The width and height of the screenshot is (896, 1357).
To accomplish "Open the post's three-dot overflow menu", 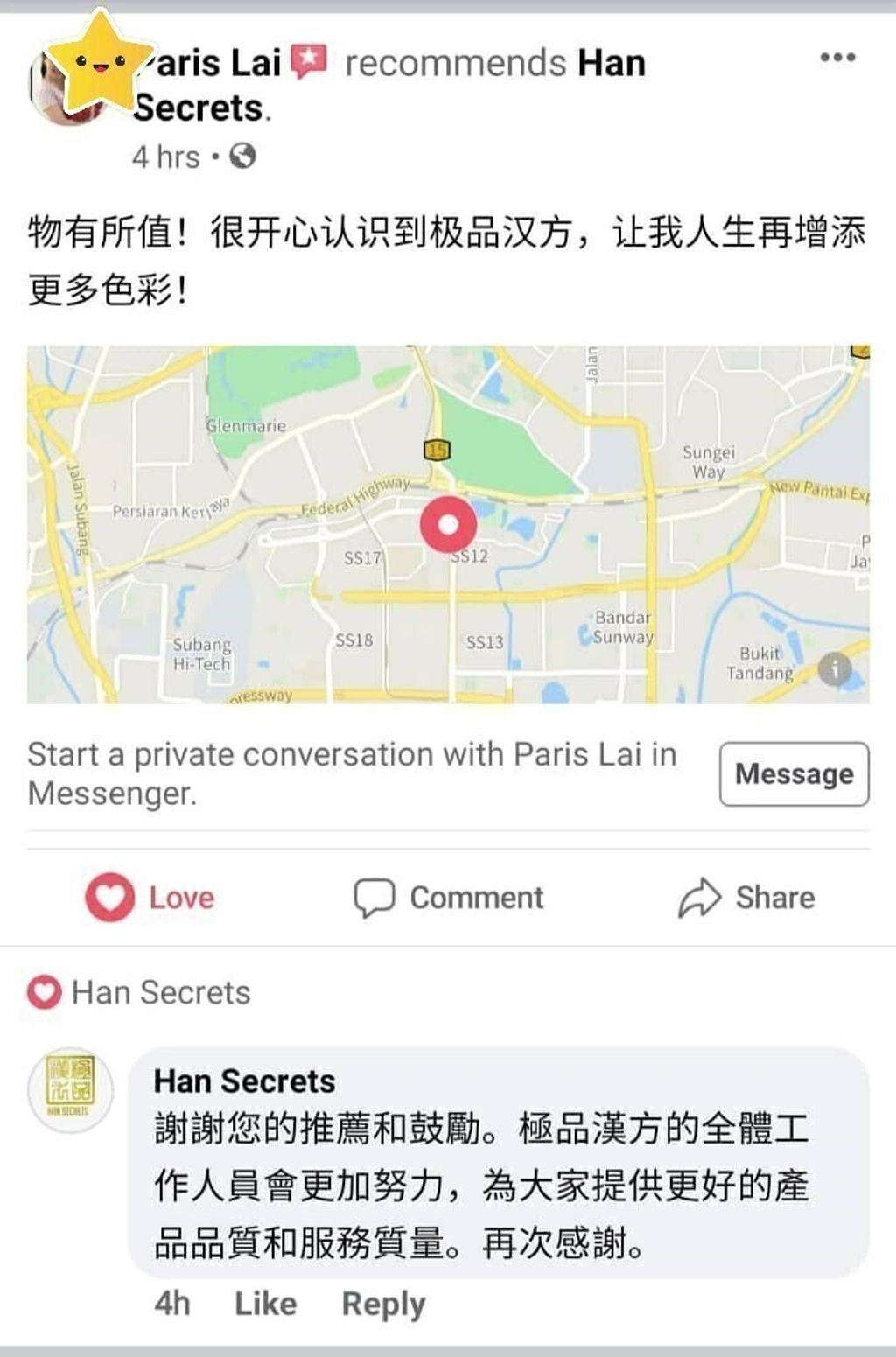I will (837, 58).
